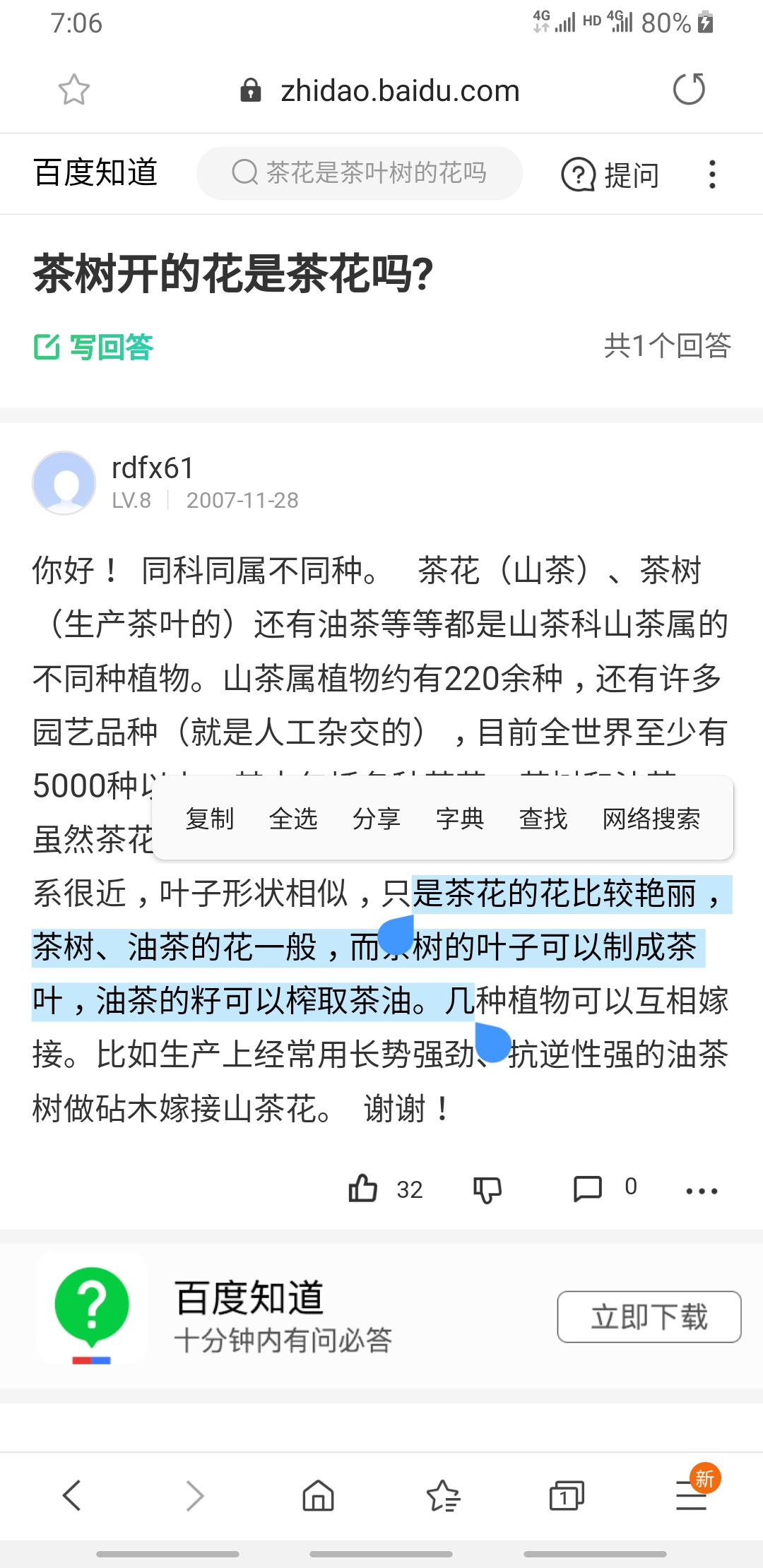Screen dimensions: 763x1568
Task: Open the zhidao.baidu.com address bar
Action: [x=399, y=91]
